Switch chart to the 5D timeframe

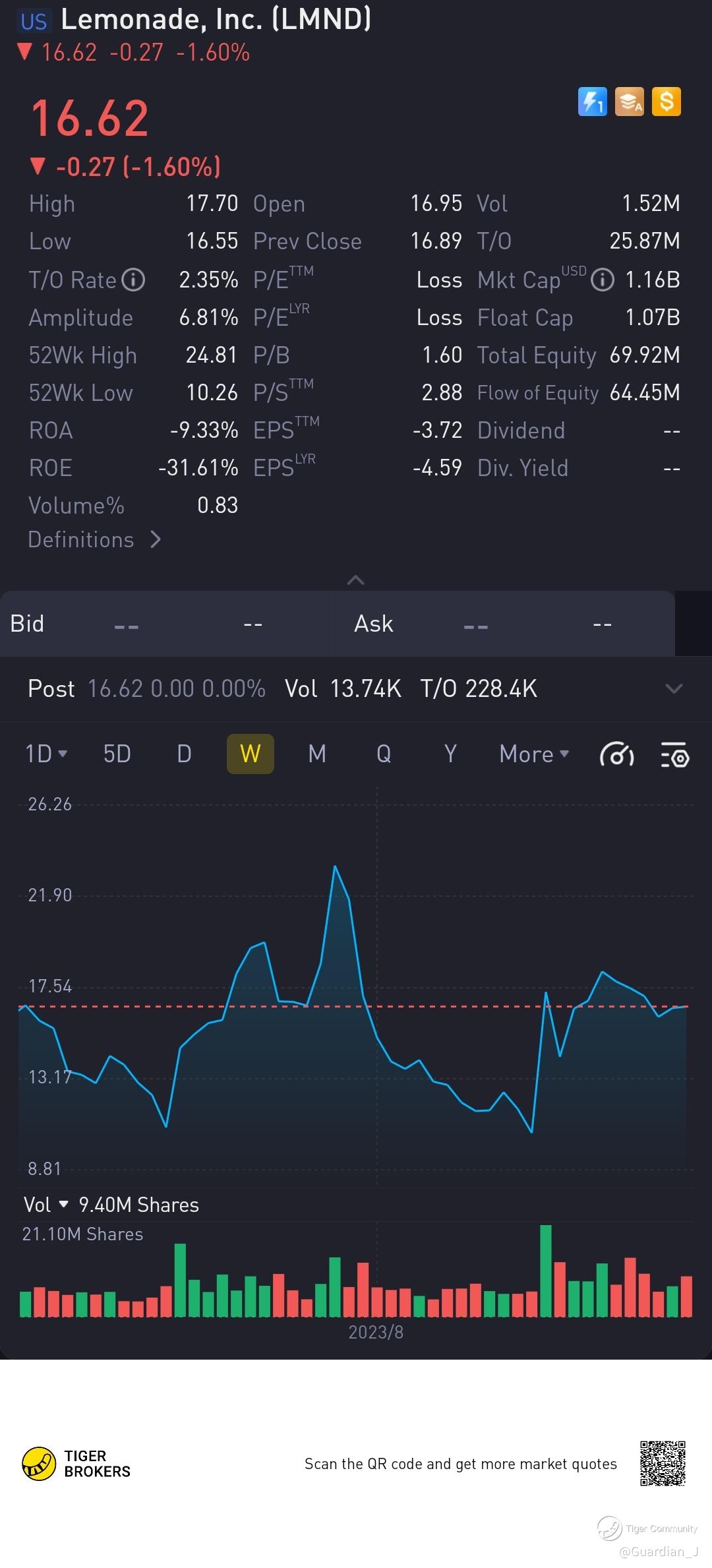[117, 754]
